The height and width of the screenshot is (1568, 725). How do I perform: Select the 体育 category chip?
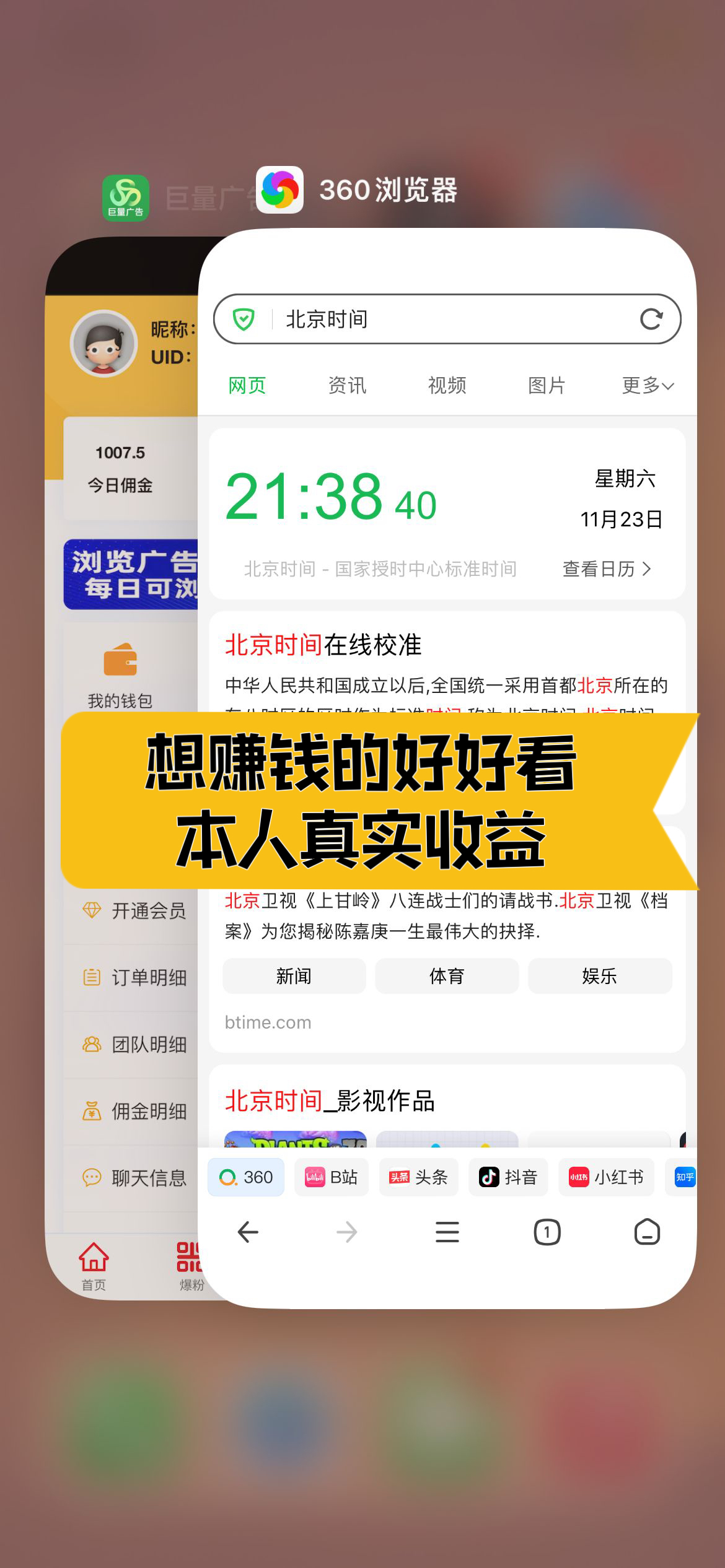(447, 975)
